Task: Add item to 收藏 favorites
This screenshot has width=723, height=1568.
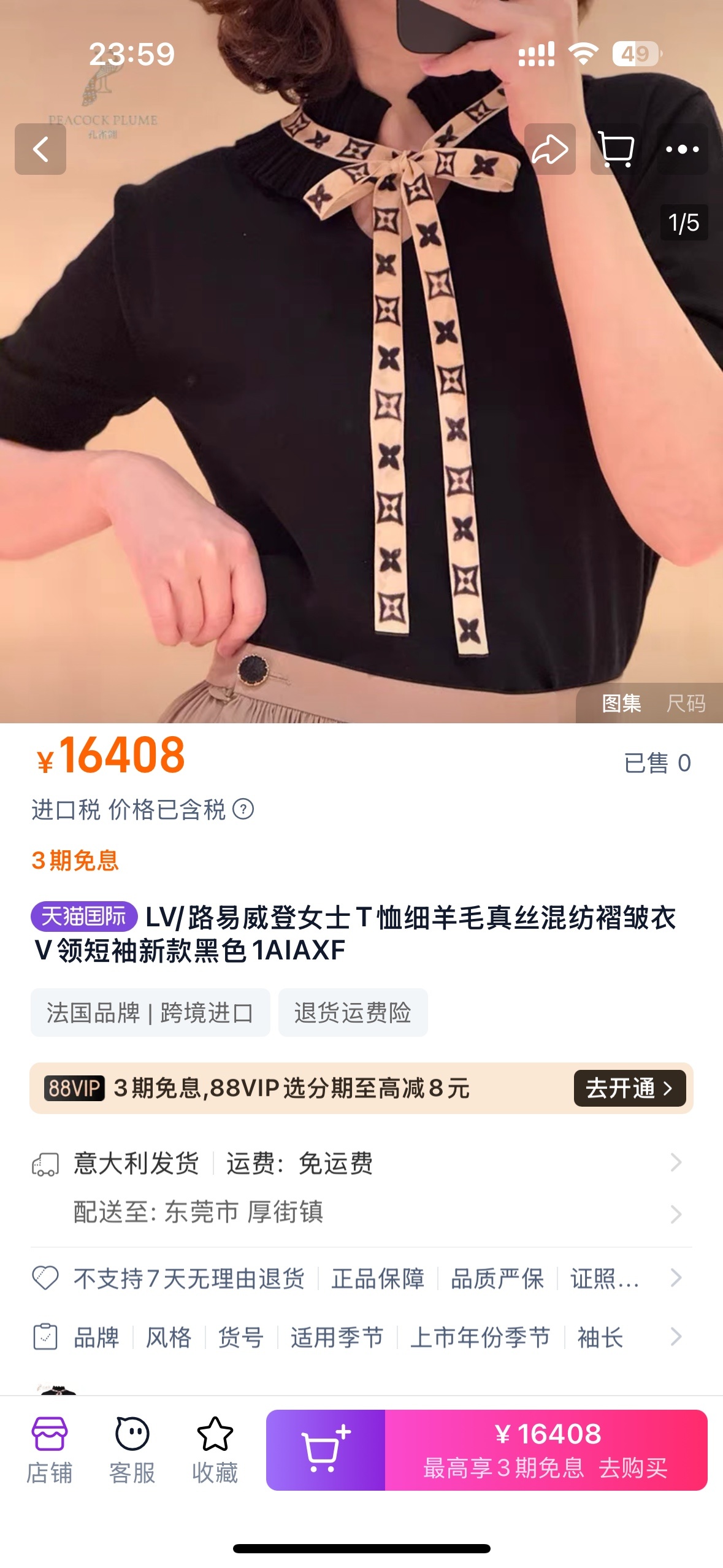Action: (215, 1450)
